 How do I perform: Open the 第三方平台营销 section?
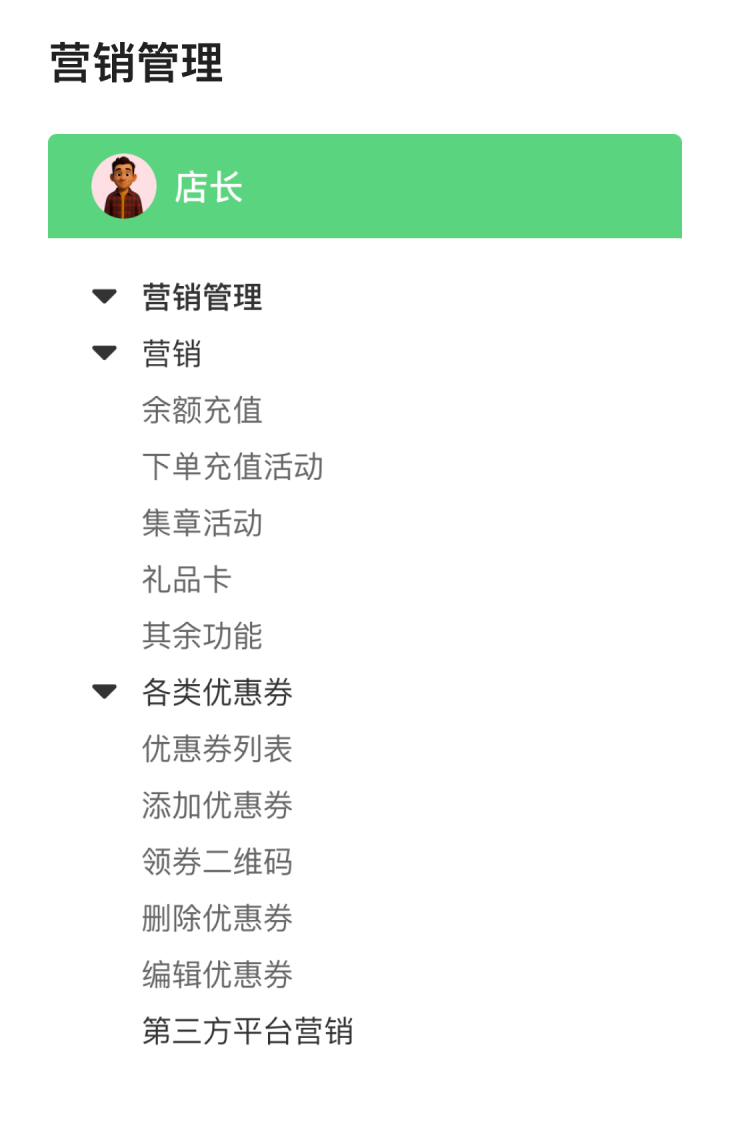click(247, 1031)
